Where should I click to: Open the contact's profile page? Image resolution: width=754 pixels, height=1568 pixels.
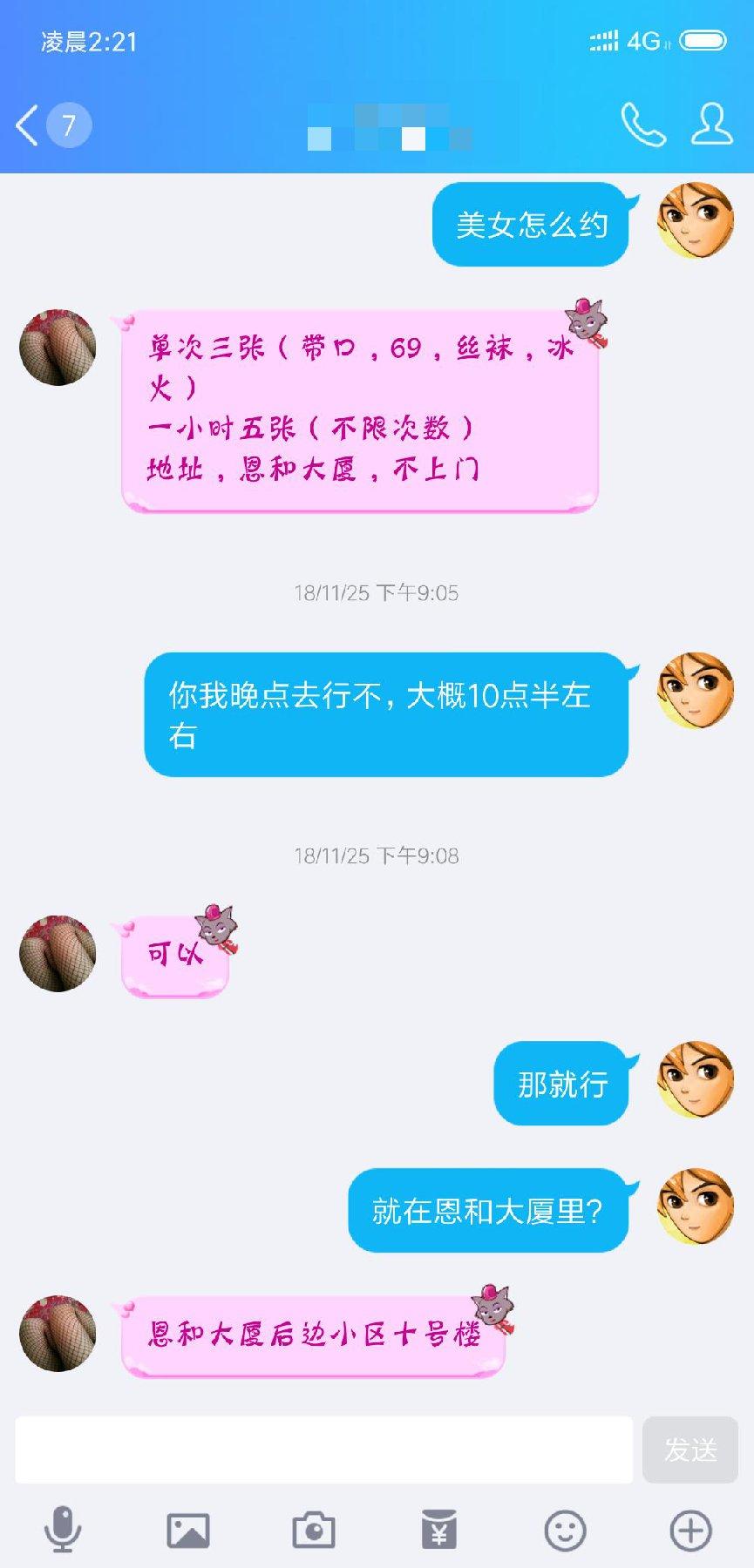[711, 125]
